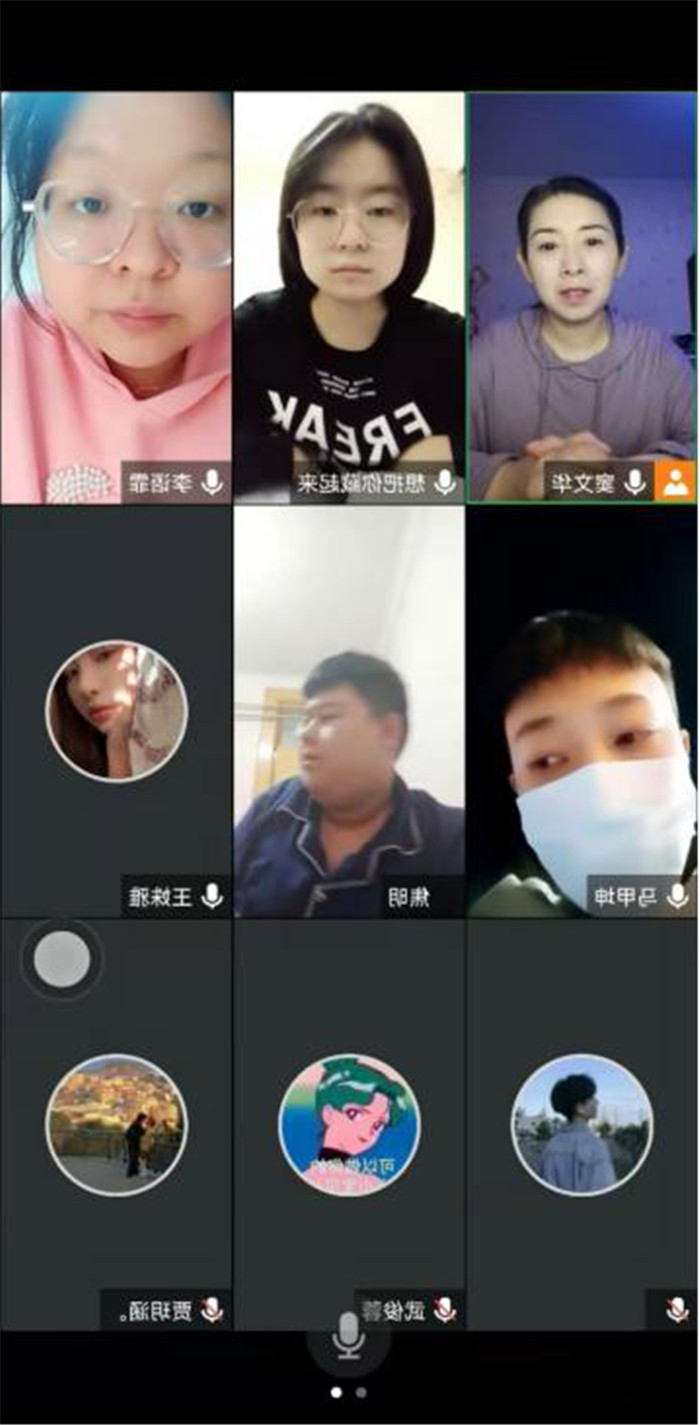Tap the floating round assistive button
Screen dimensions: 700x1425
(62, 960)
